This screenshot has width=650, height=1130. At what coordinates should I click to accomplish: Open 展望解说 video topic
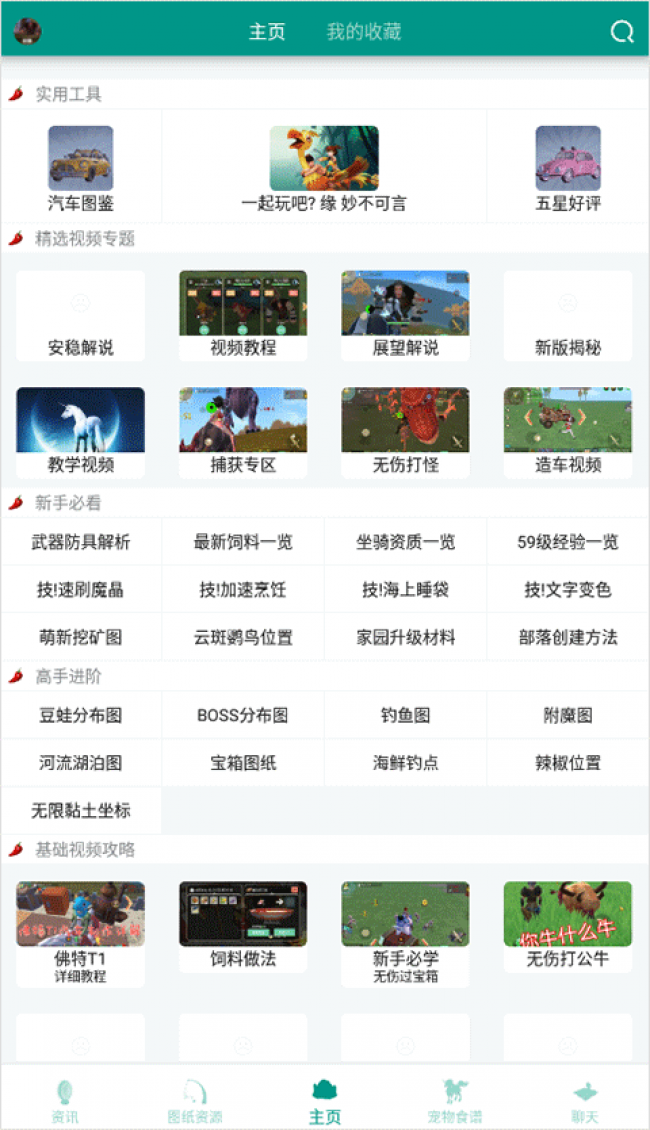(x=405, y=315)
